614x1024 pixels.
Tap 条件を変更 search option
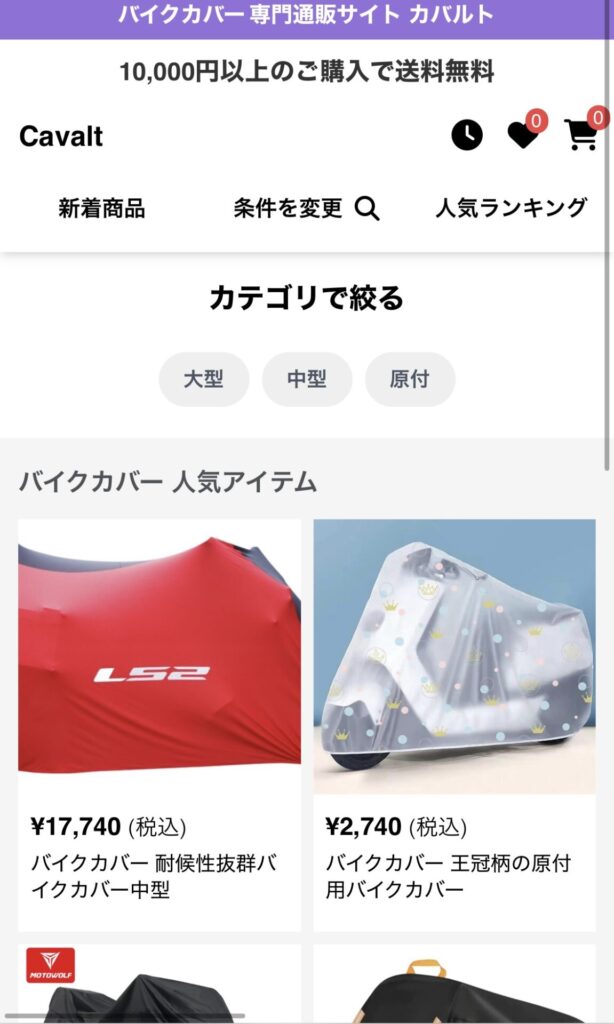click(x=306, y=208)
